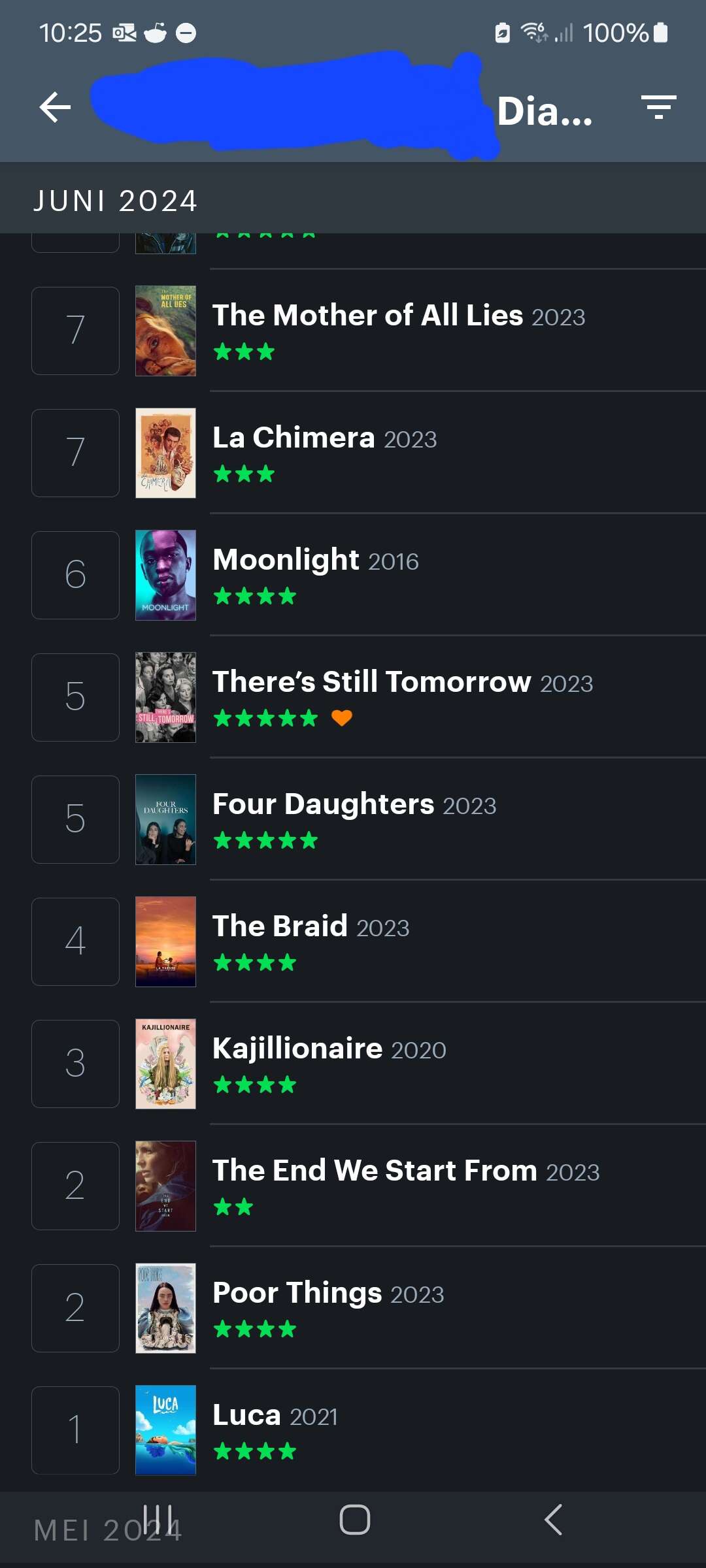Open the Poor Things diary entry
The width and height of the screenshot is (706, 1568).
pos(353,1308)
